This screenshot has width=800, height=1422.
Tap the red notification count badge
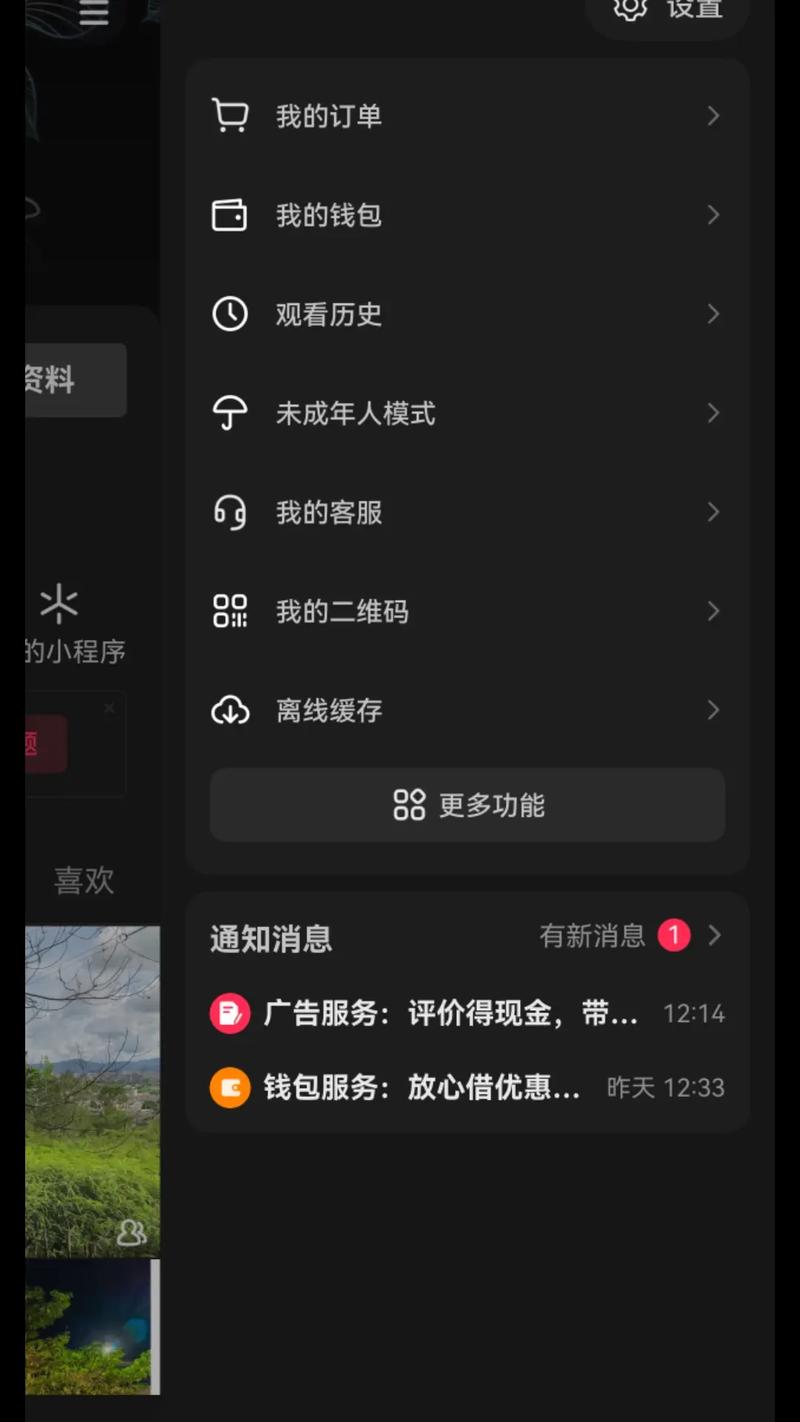(x=675, y=934)
